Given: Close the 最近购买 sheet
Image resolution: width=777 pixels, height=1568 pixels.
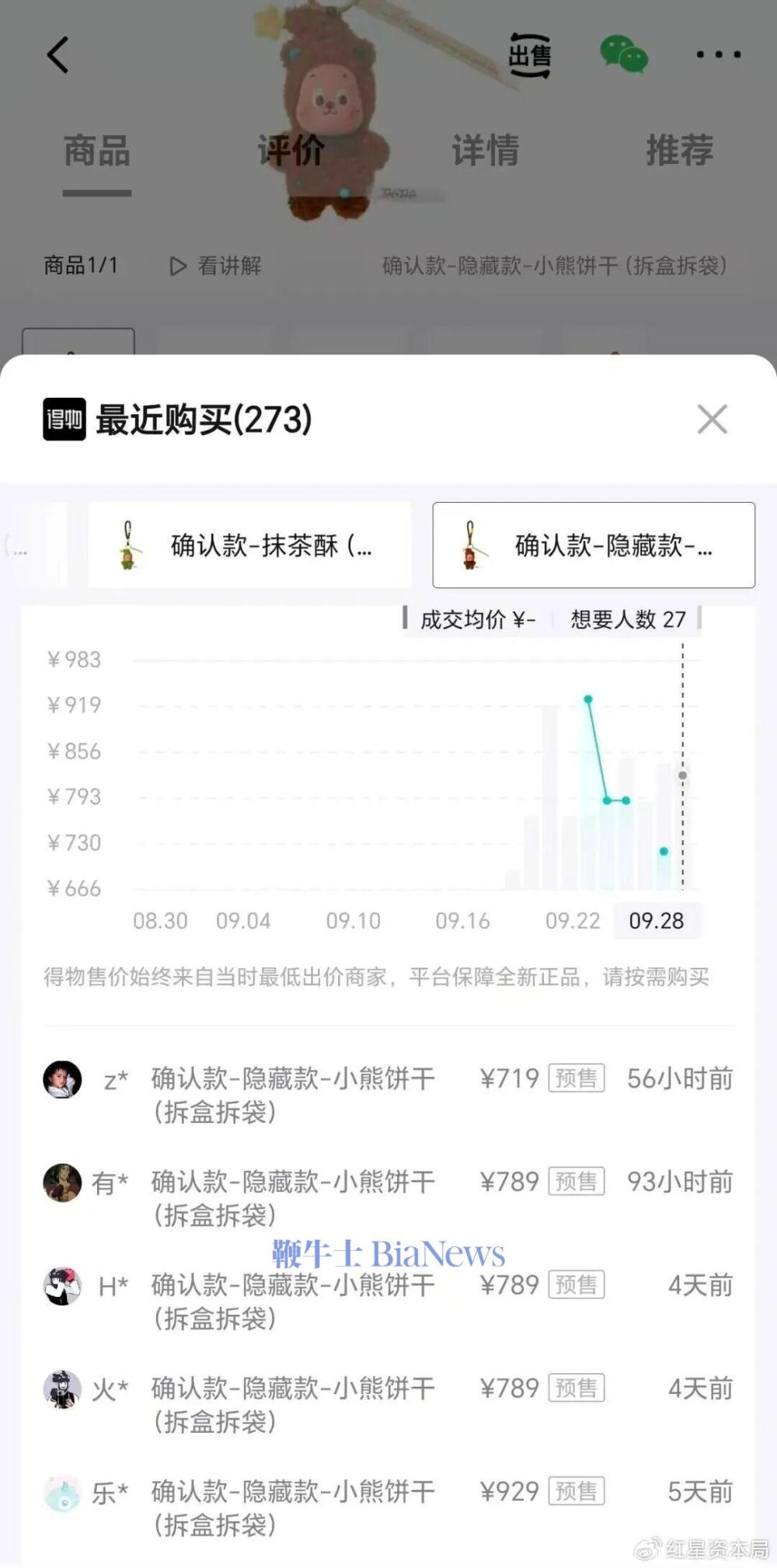Looking at the screenshot, I should coord(712,420).
